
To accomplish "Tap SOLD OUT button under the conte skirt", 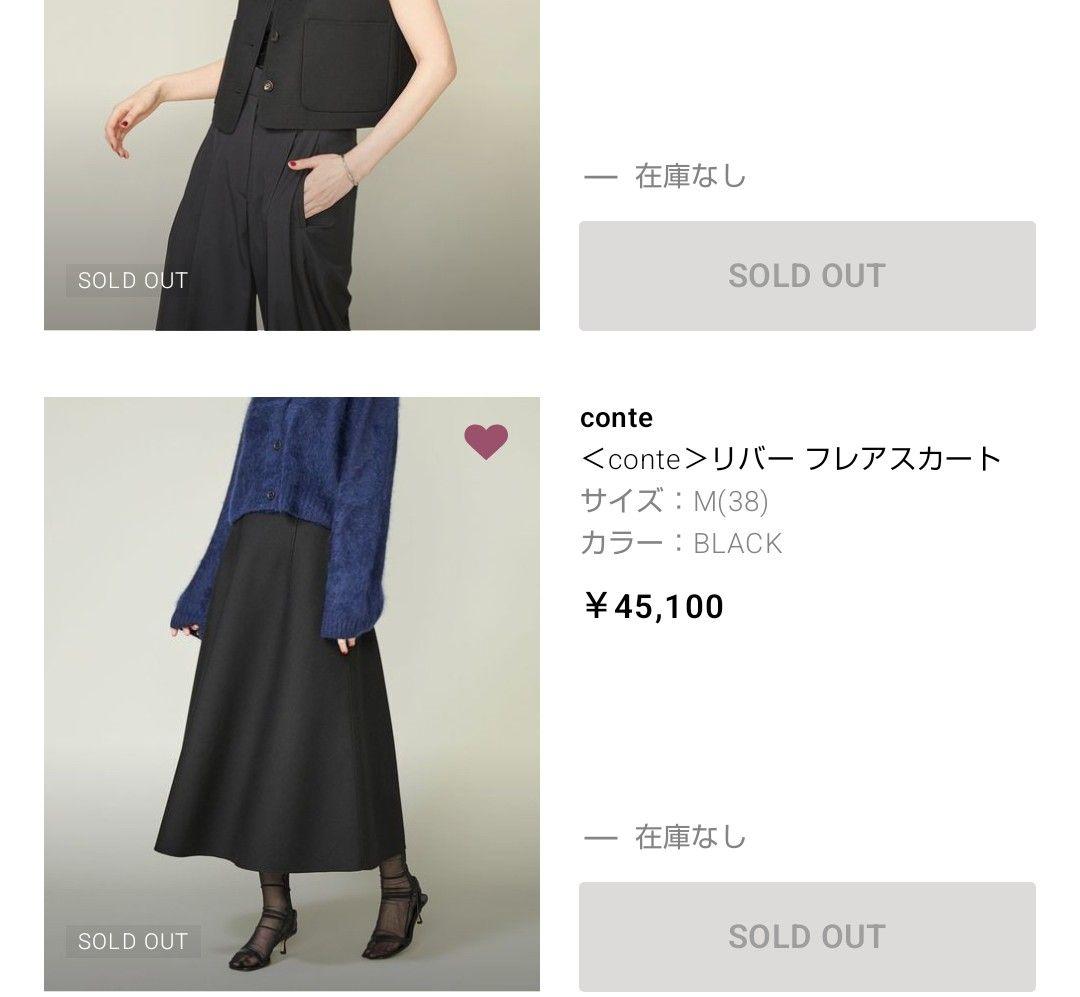I will 807,937.
